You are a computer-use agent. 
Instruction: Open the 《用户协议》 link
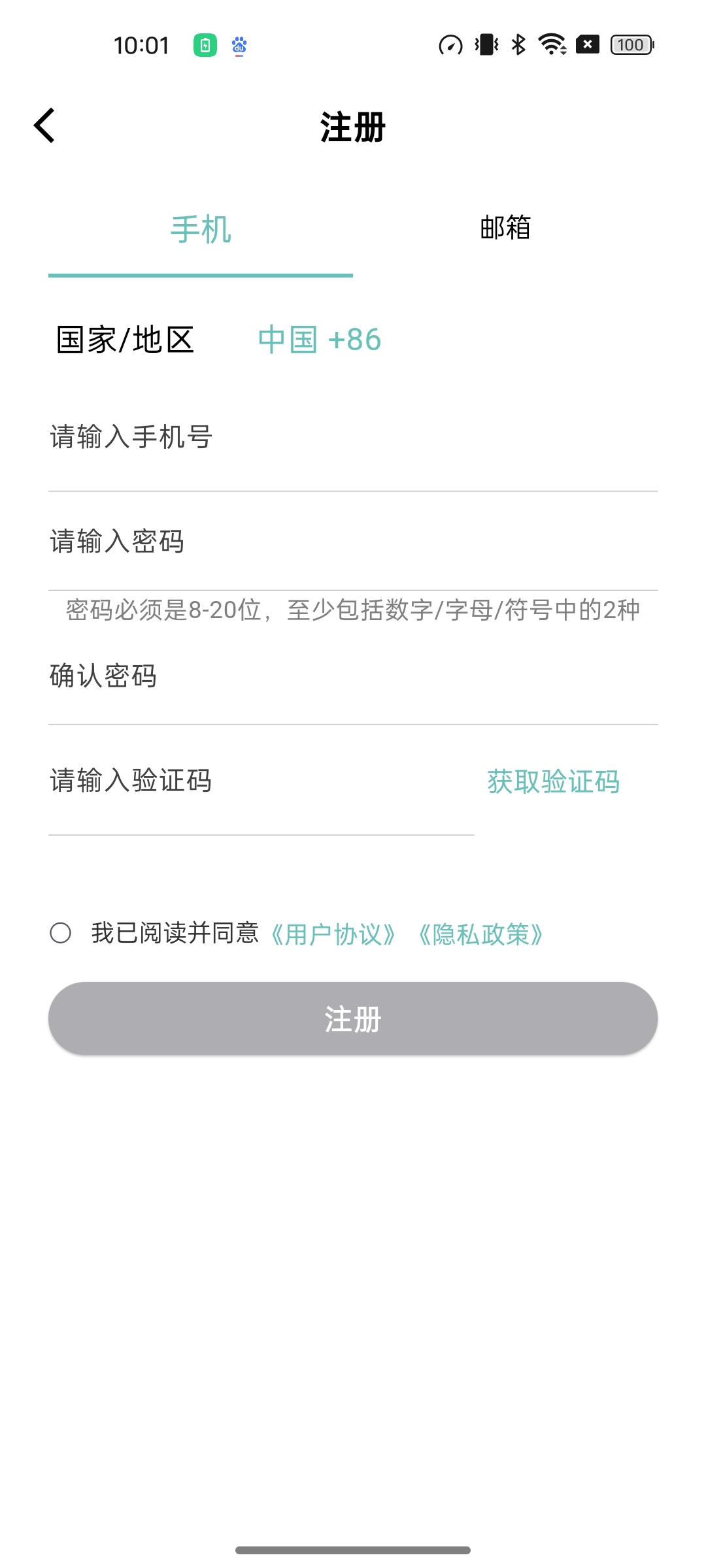(x=333, y=934)
